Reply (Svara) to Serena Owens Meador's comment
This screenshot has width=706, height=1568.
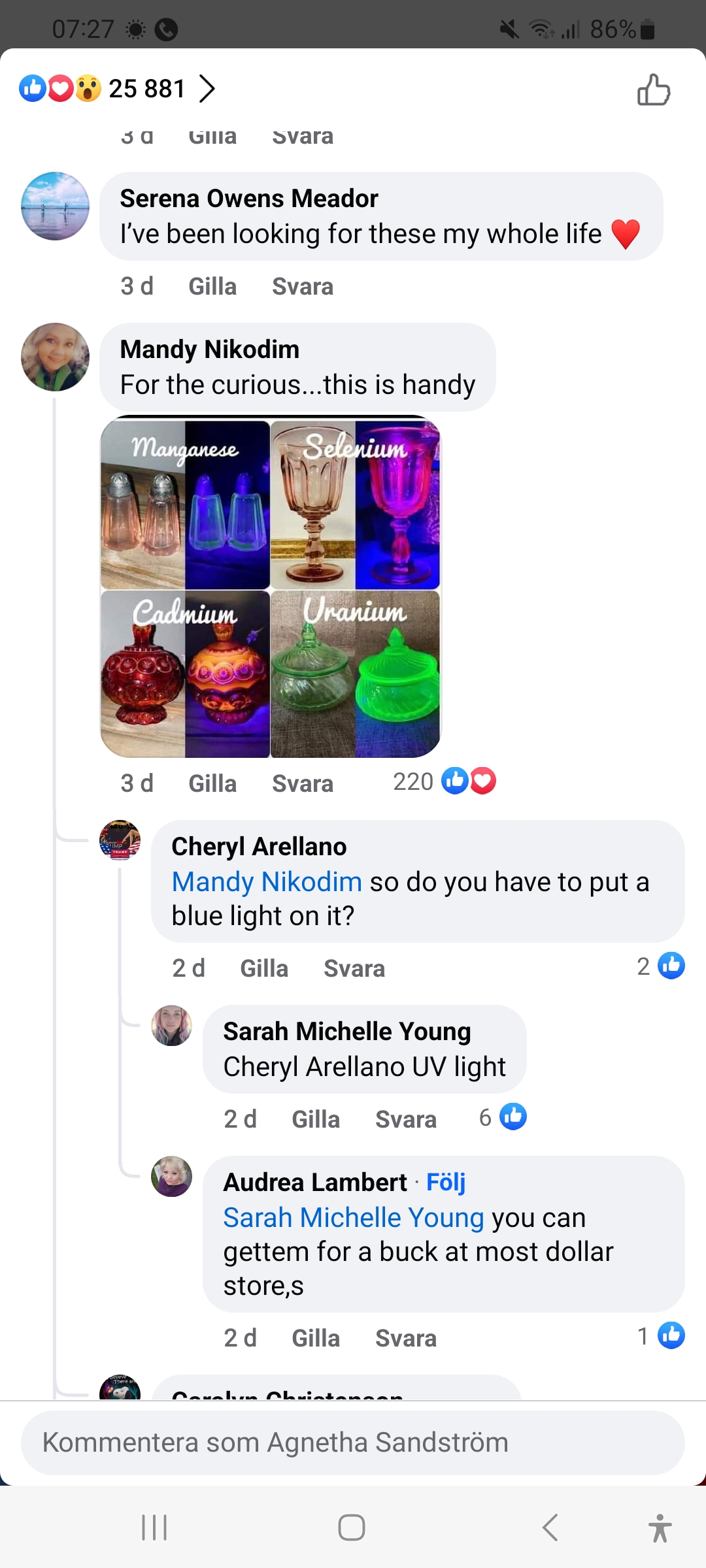click(303, 287)
